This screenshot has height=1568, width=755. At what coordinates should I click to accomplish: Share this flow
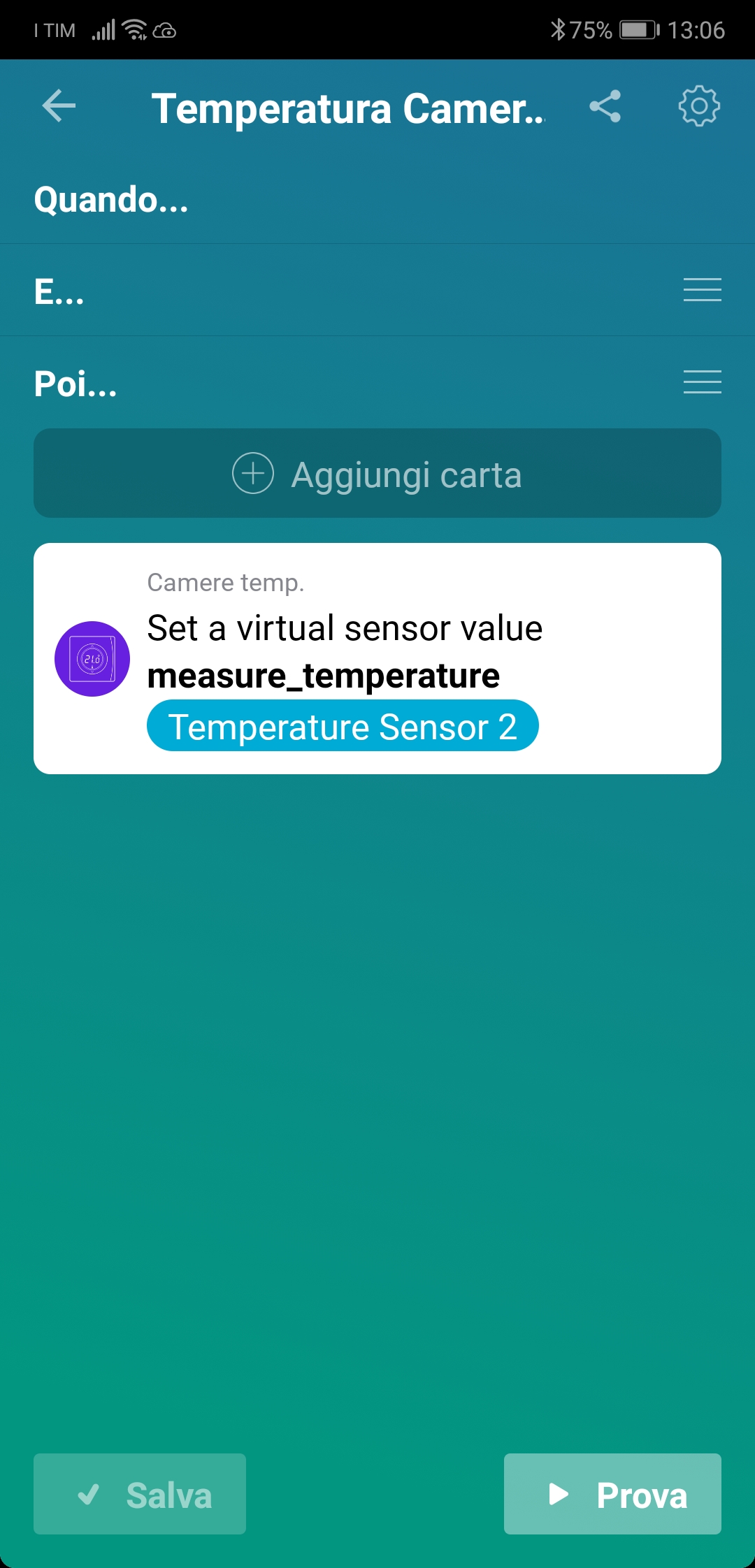point(605,106)
